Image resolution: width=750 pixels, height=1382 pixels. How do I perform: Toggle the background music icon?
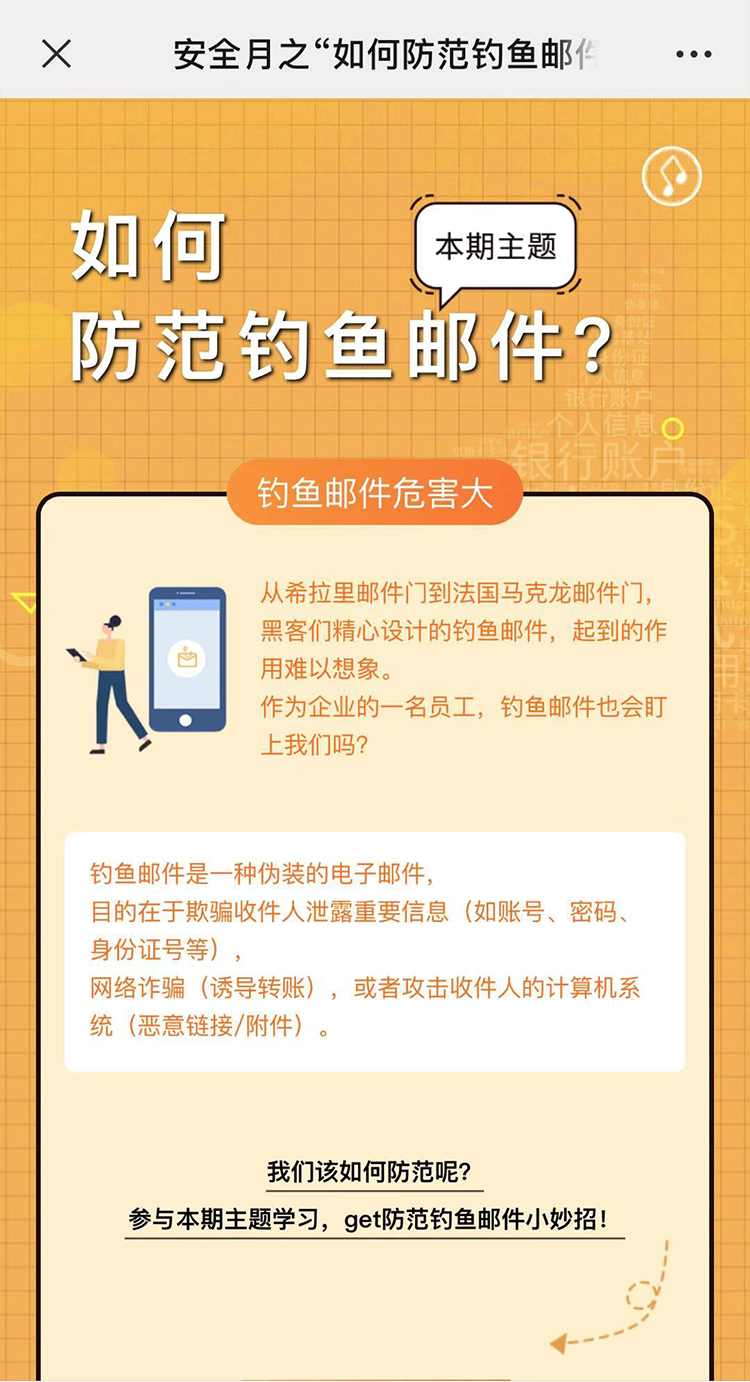672,177
